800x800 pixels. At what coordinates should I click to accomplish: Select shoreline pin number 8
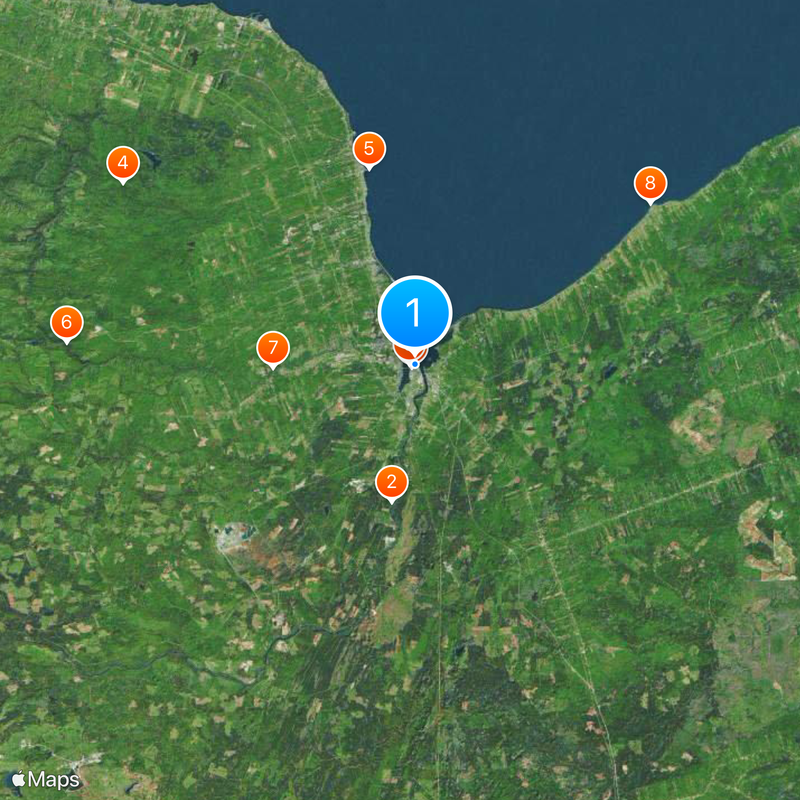(x=650, y=183)
